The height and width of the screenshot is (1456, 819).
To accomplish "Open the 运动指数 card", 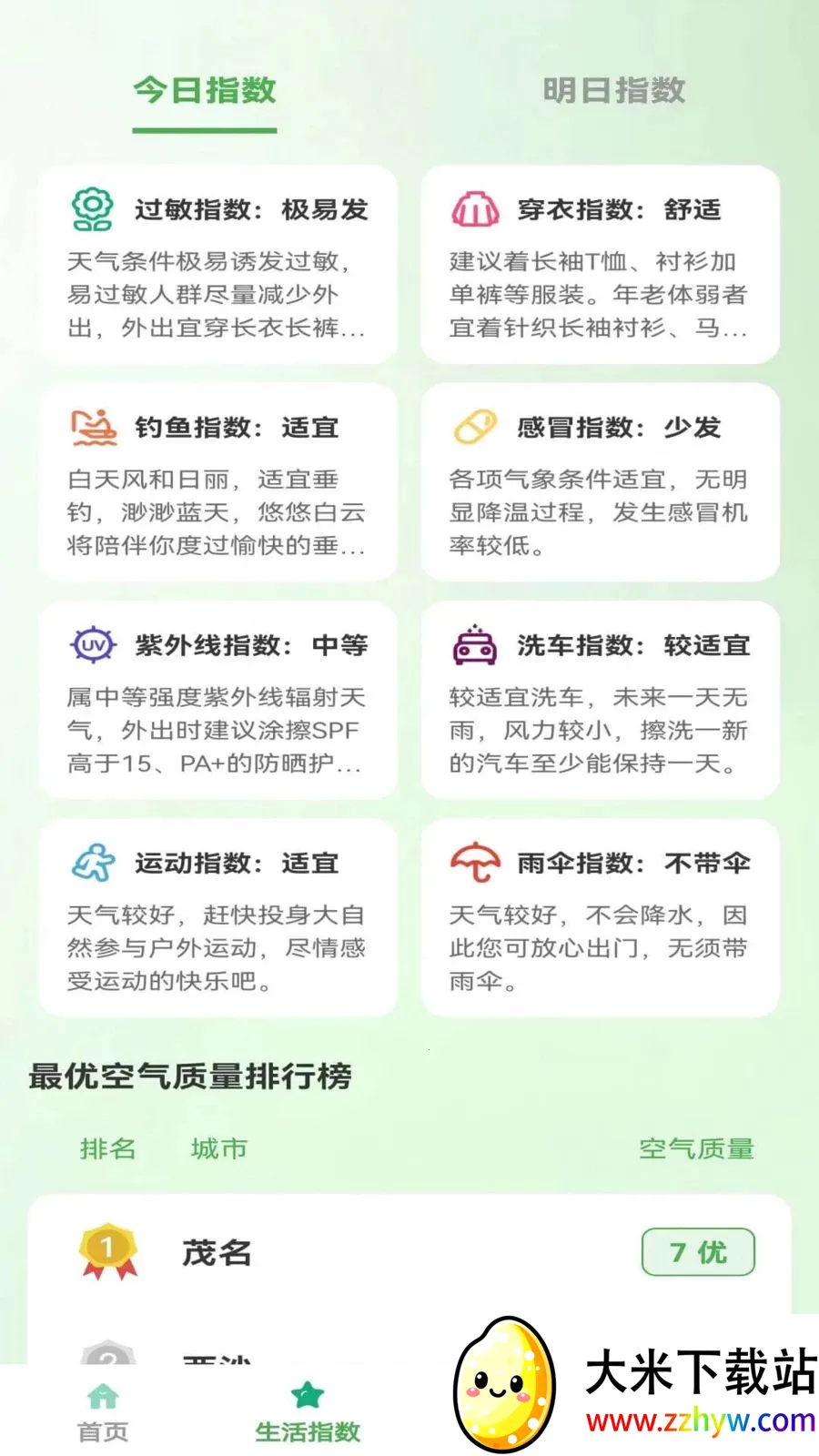I will tap(218, 917).
